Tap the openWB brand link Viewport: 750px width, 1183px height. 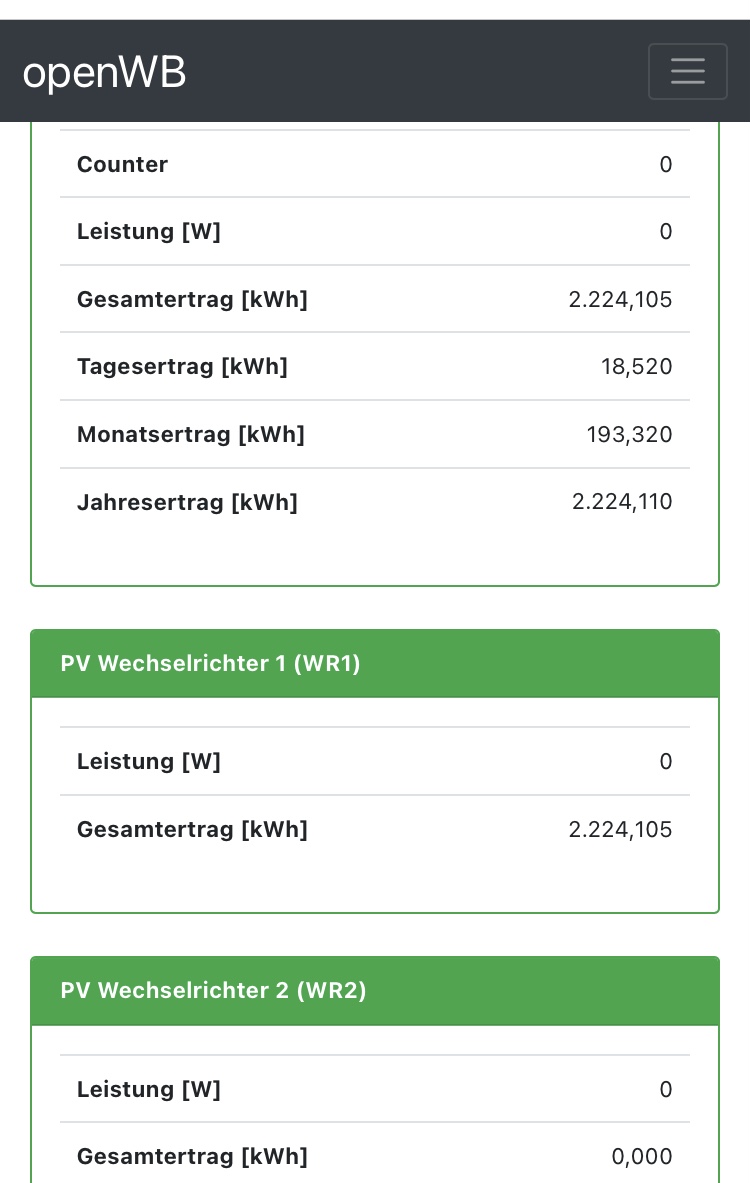[104, 73]
